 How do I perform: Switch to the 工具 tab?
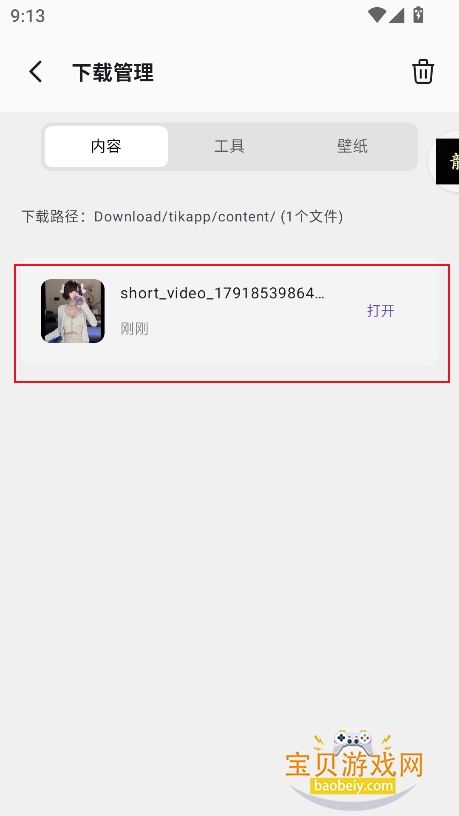click(x=229, y=146)
